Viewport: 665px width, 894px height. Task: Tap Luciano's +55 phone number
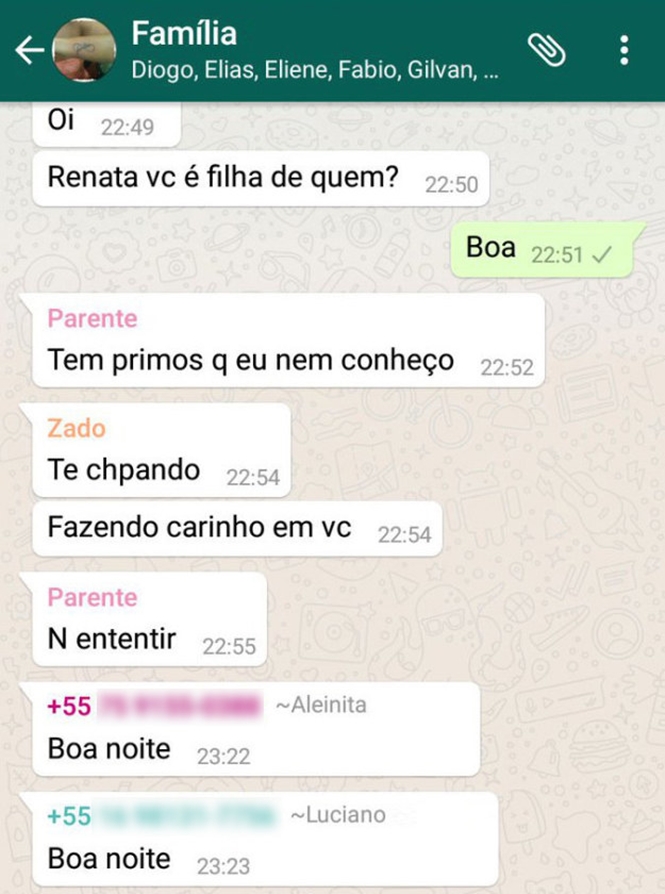pyautogui.click(x=162, y=815)
